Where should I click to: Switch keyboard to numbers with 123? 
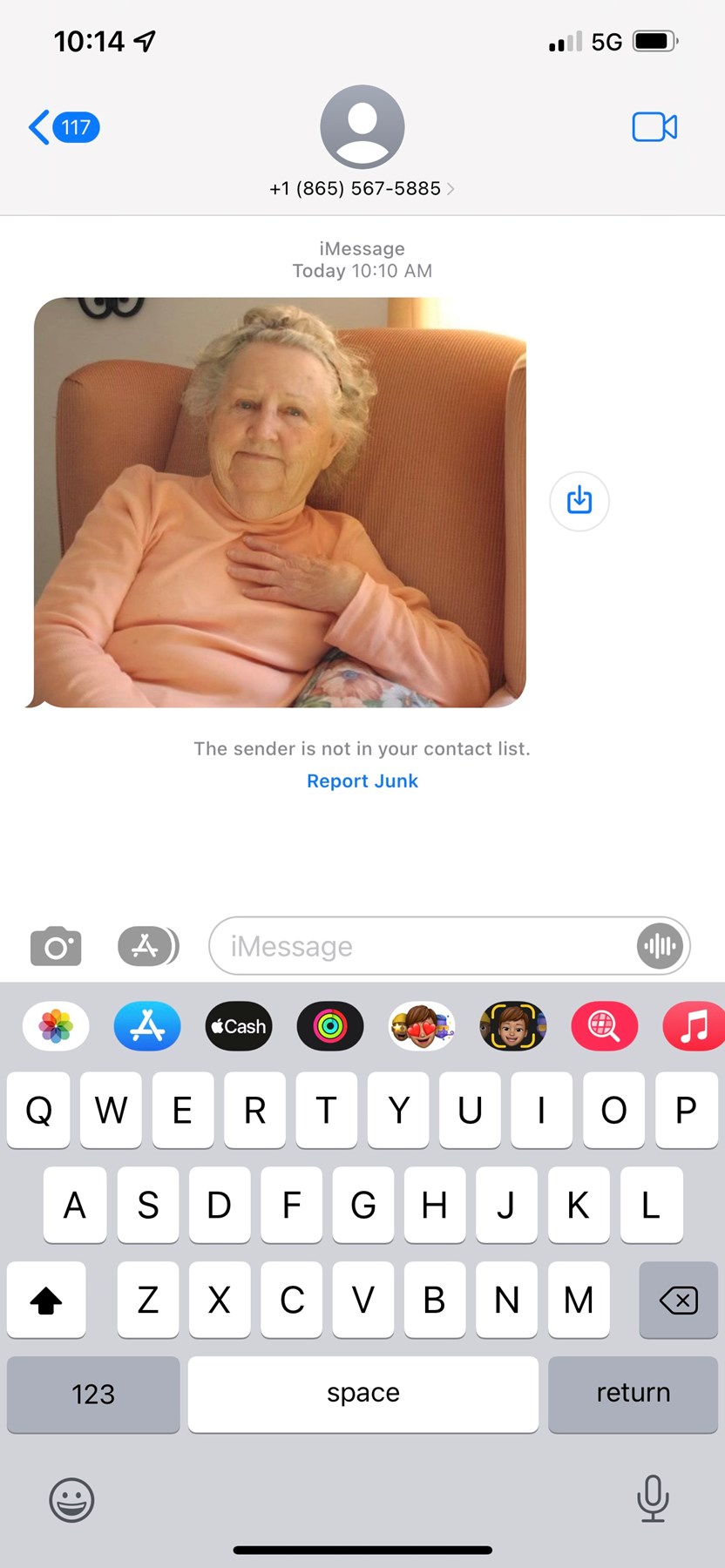pyautogui.click(x=93, y=1394)
